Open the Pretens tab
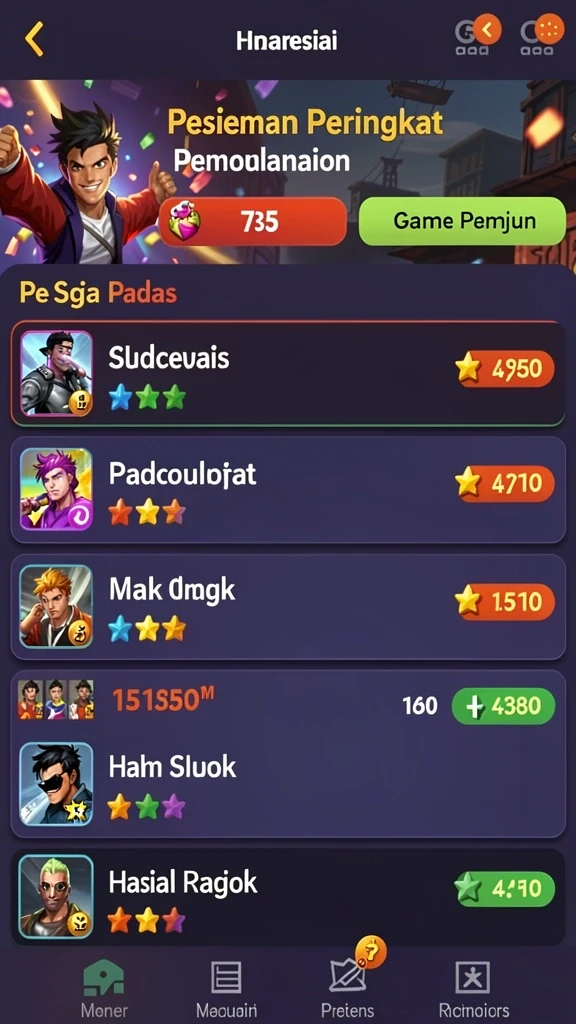Image resolution: width=576 pixels, height=1024 pixels. 348,987
